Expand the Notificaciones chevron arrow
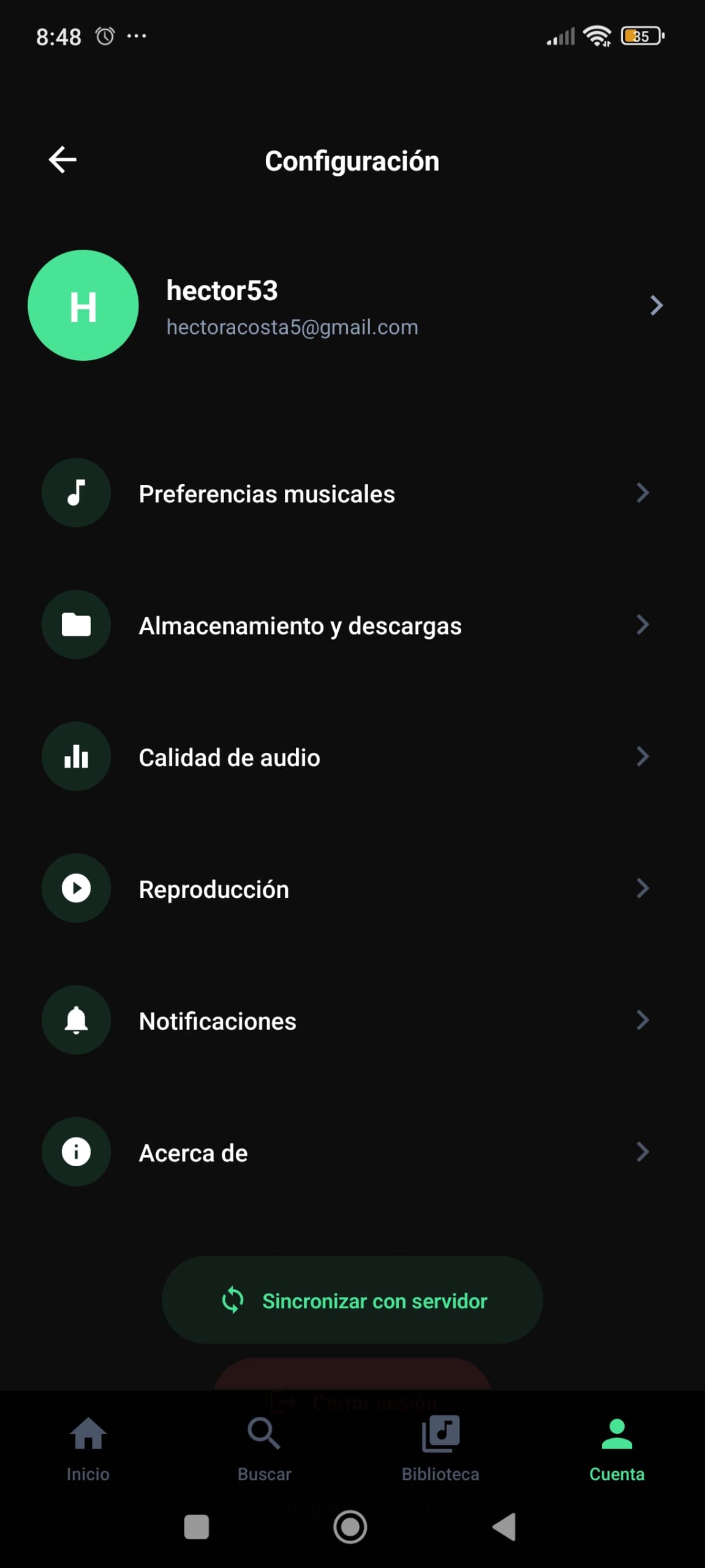The width and height of the screenshot is (705, 1568). coord(643,1020)
